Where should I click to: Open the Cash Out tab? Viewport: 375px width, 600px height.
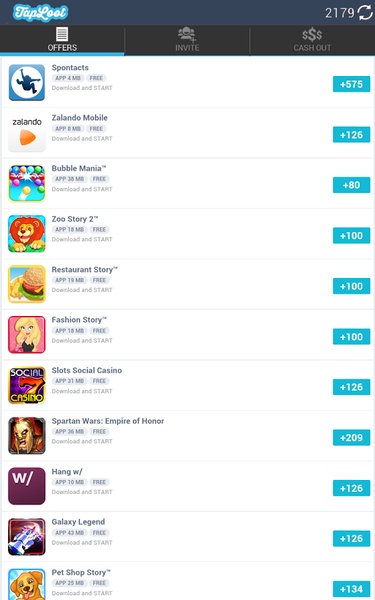[312, 40]
